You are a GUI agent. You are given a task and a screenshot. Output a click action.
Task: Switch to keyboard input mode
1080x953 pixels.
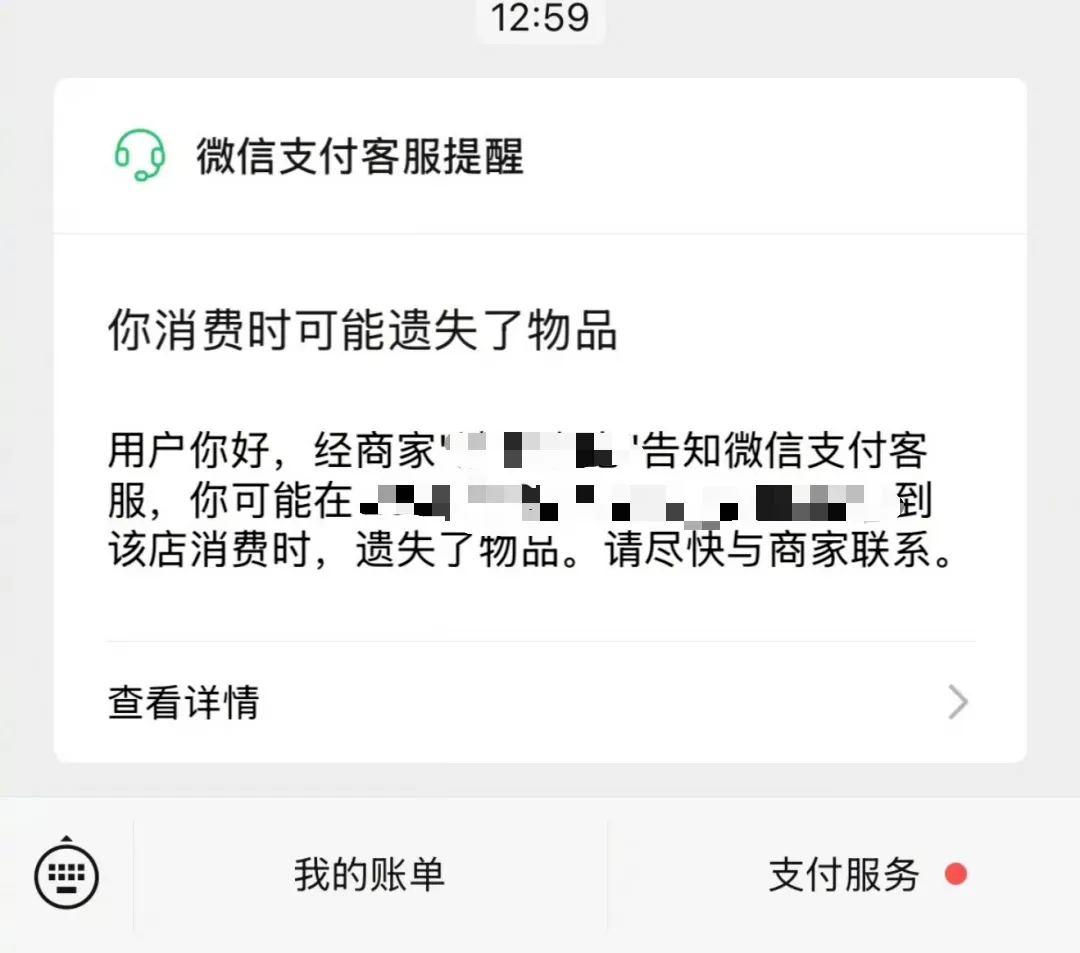point(67,876)
